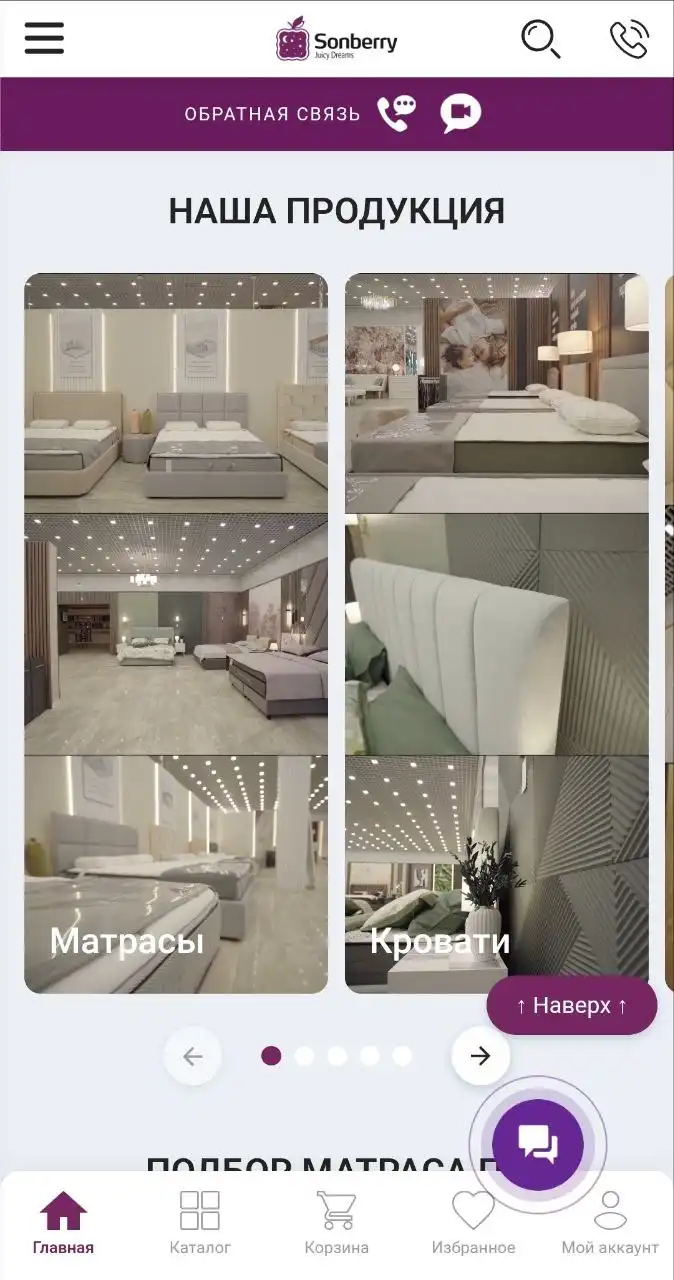674x1280 pixels.
Task: View the Избранное tab
Action: point(473,1223)
